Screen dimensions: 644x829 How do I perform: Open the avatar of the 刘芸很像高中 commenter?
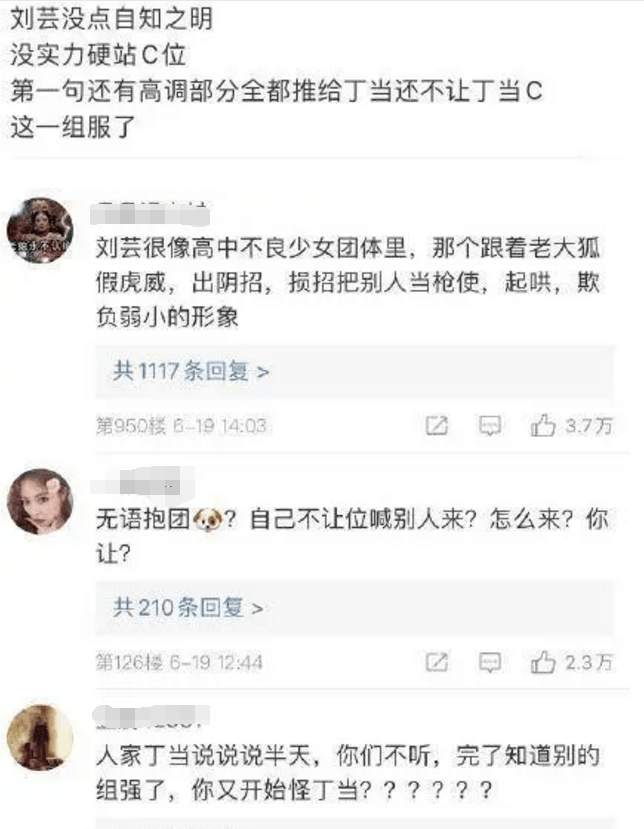pyautogui.click(x=40, y=231)
